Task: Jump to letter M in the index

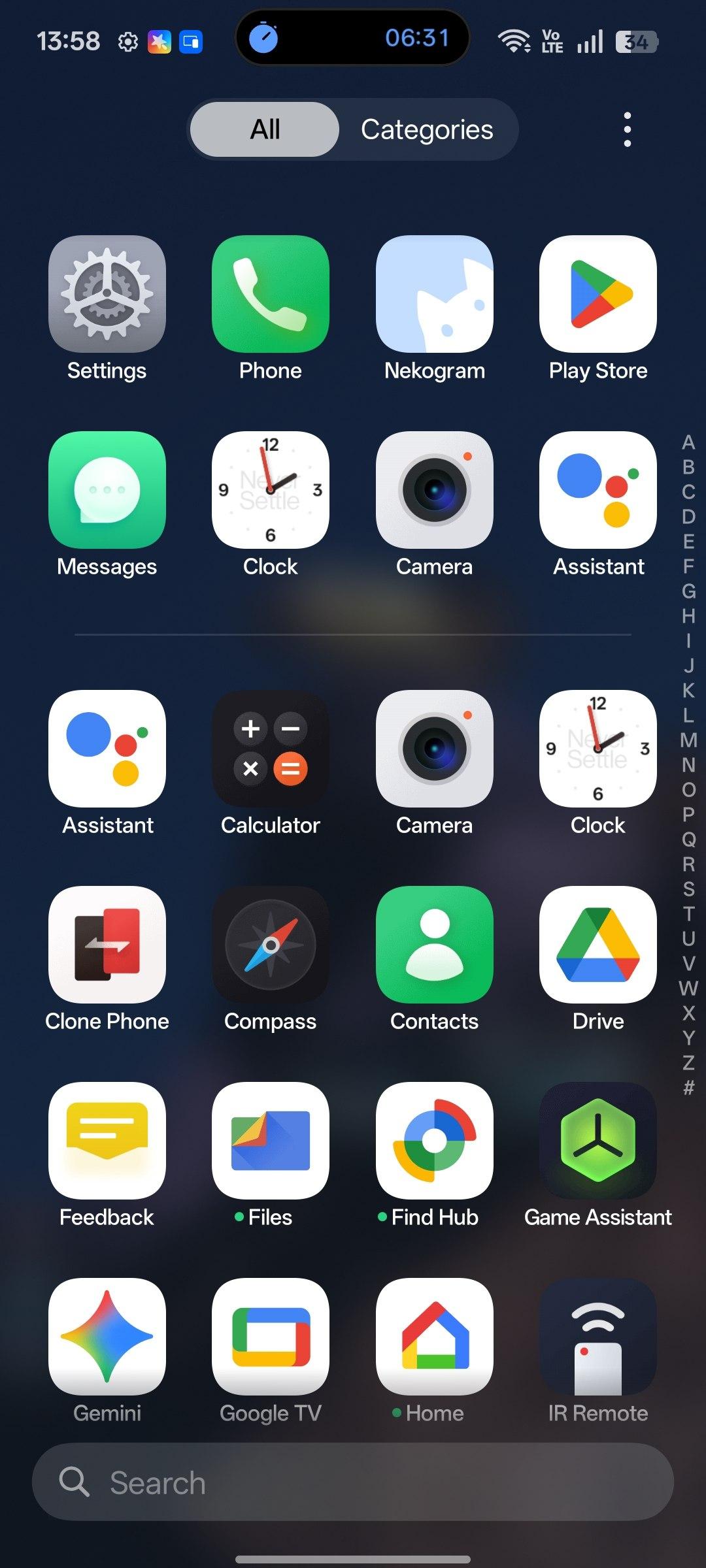Action: pyautogui.click(x=688, y=740)
